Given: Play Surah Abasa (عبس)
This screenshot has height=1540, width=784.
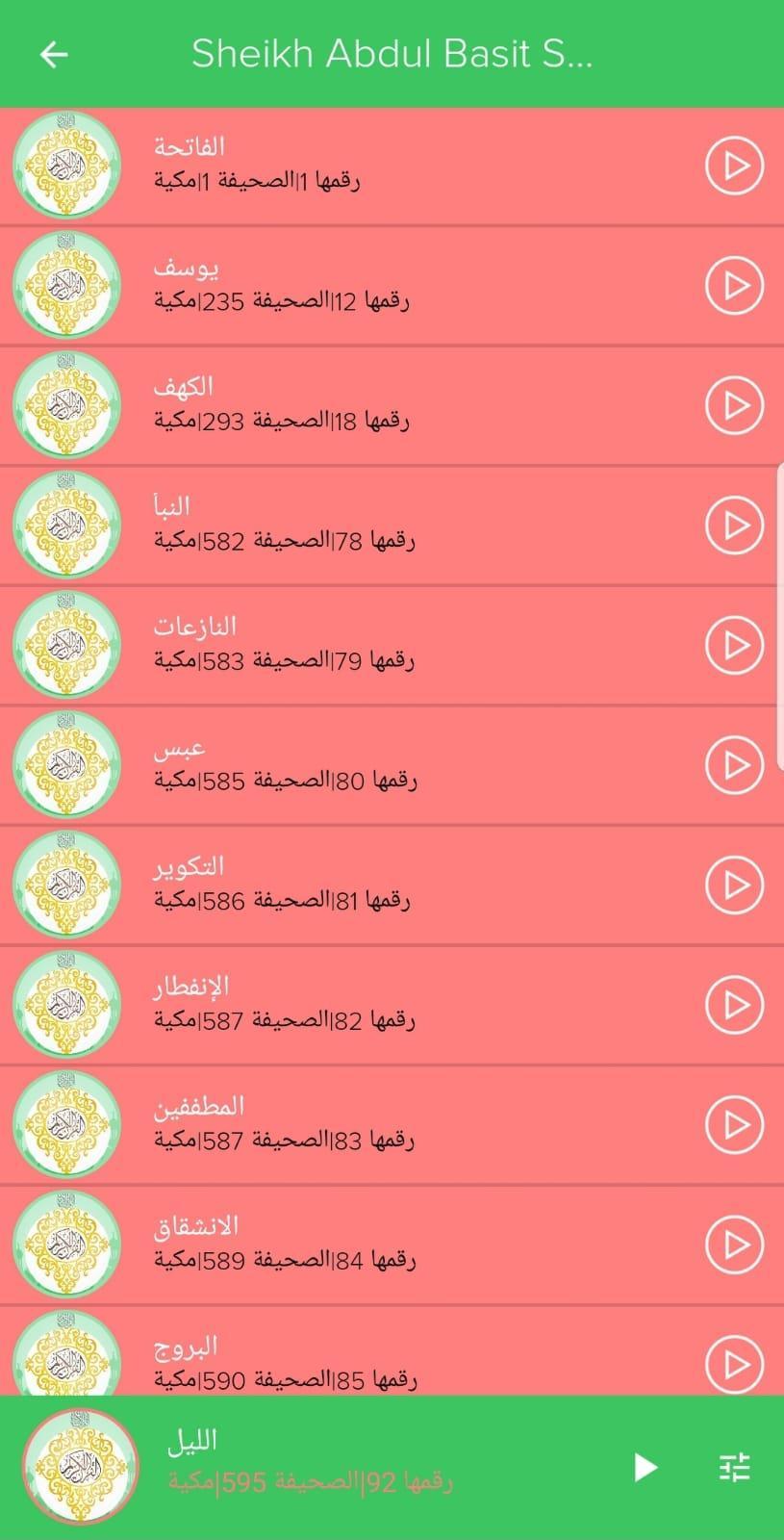Looking at the screenshot, I should [736, 764].
